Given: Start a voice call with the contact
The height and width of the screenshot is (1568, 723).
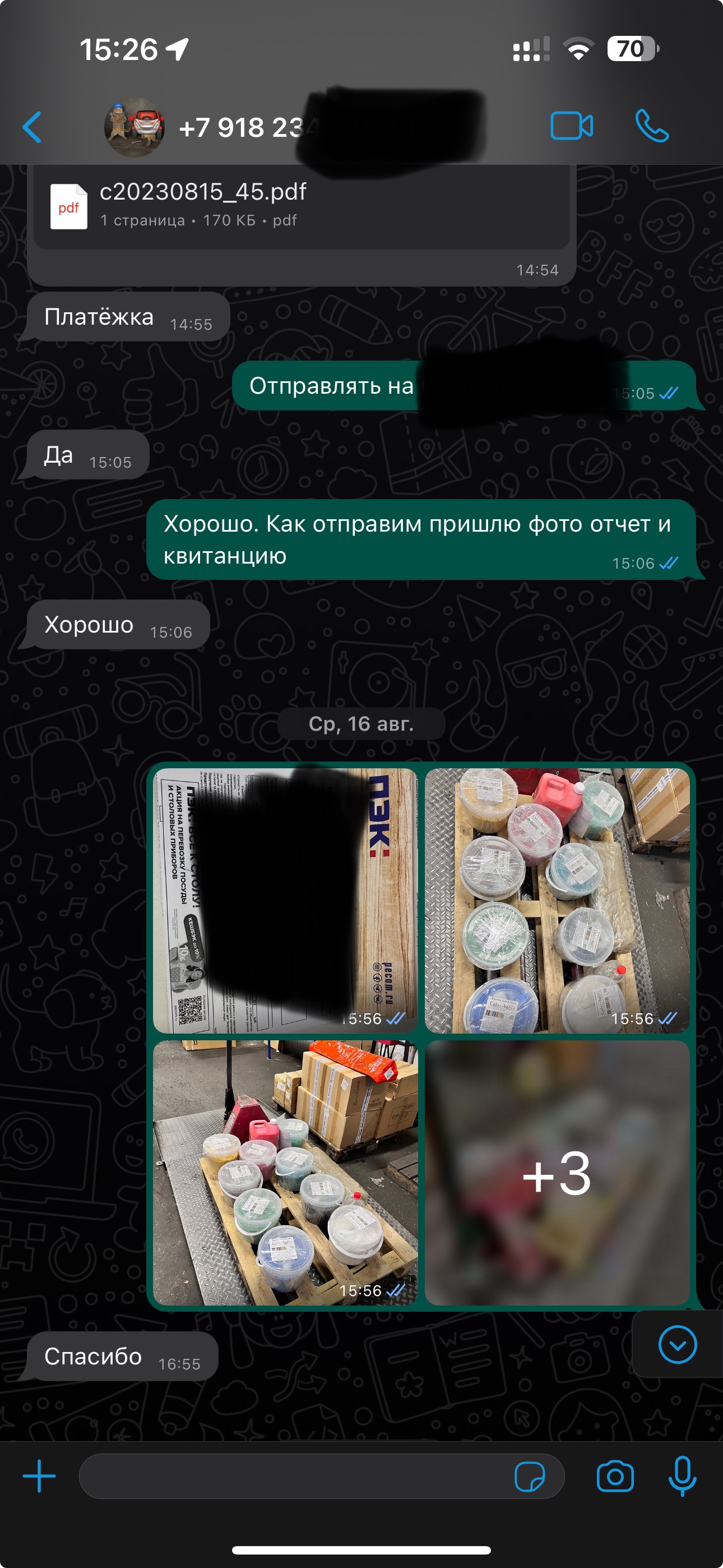Looking at the screenshot, I should 651,126.
